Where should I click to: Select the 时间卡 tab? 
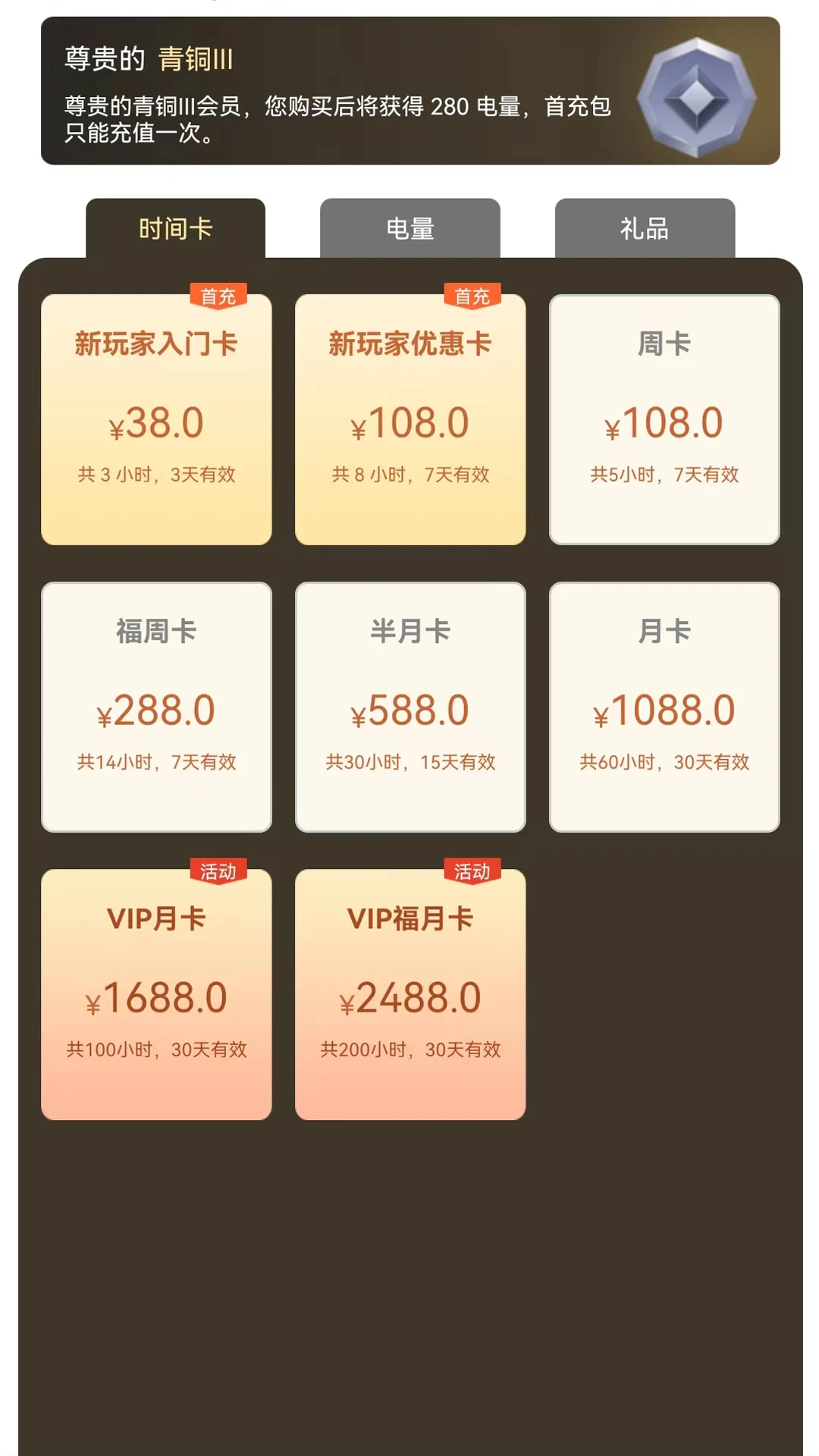point(175,228)
